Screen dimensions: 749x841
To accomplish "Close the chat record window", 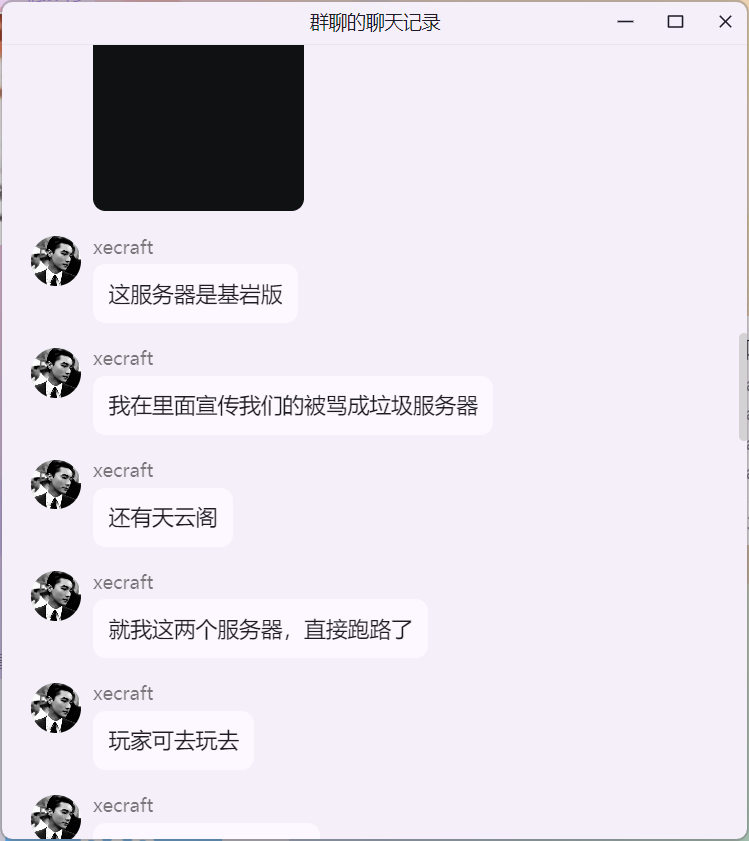I will point(725,22).
